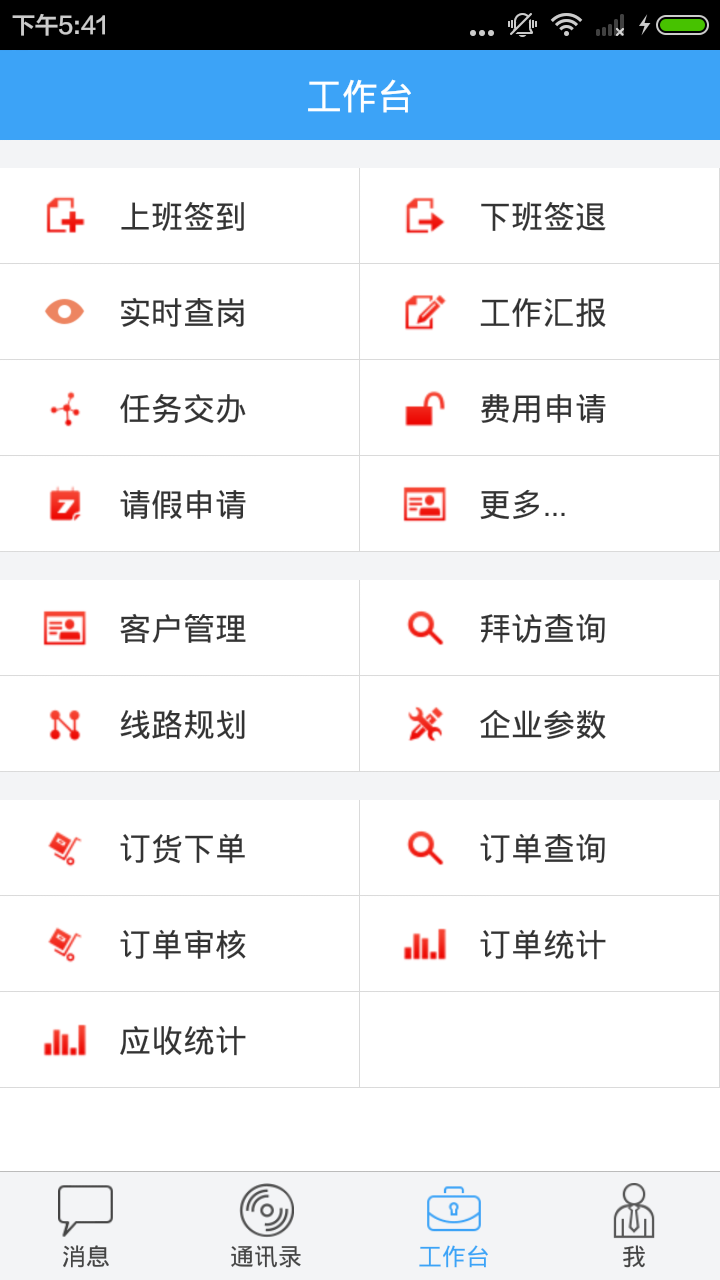Switch to the 消息 tab
The image size is (720, 1280).
(86, 1227)
